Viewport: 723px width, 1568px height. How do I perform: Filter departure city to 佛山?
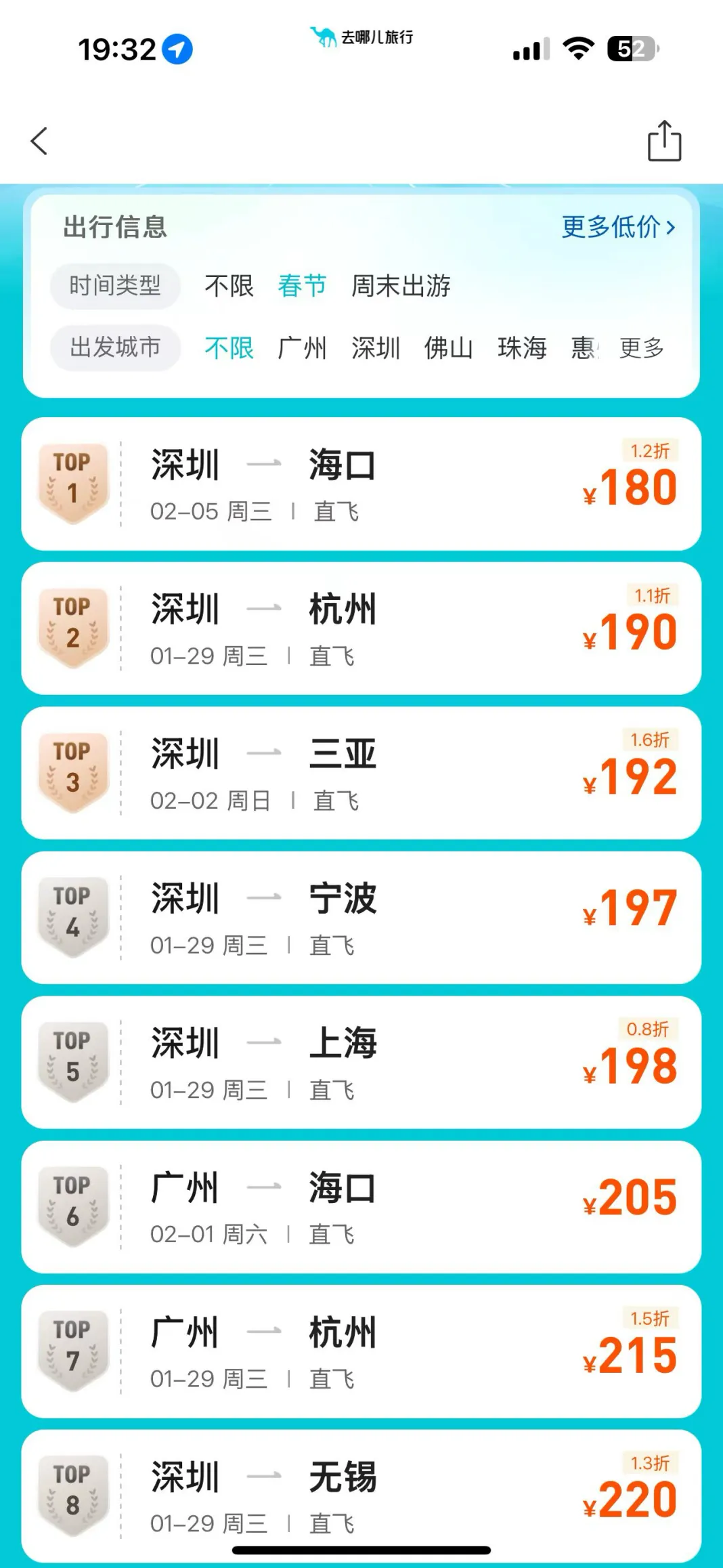pos(448,348)
